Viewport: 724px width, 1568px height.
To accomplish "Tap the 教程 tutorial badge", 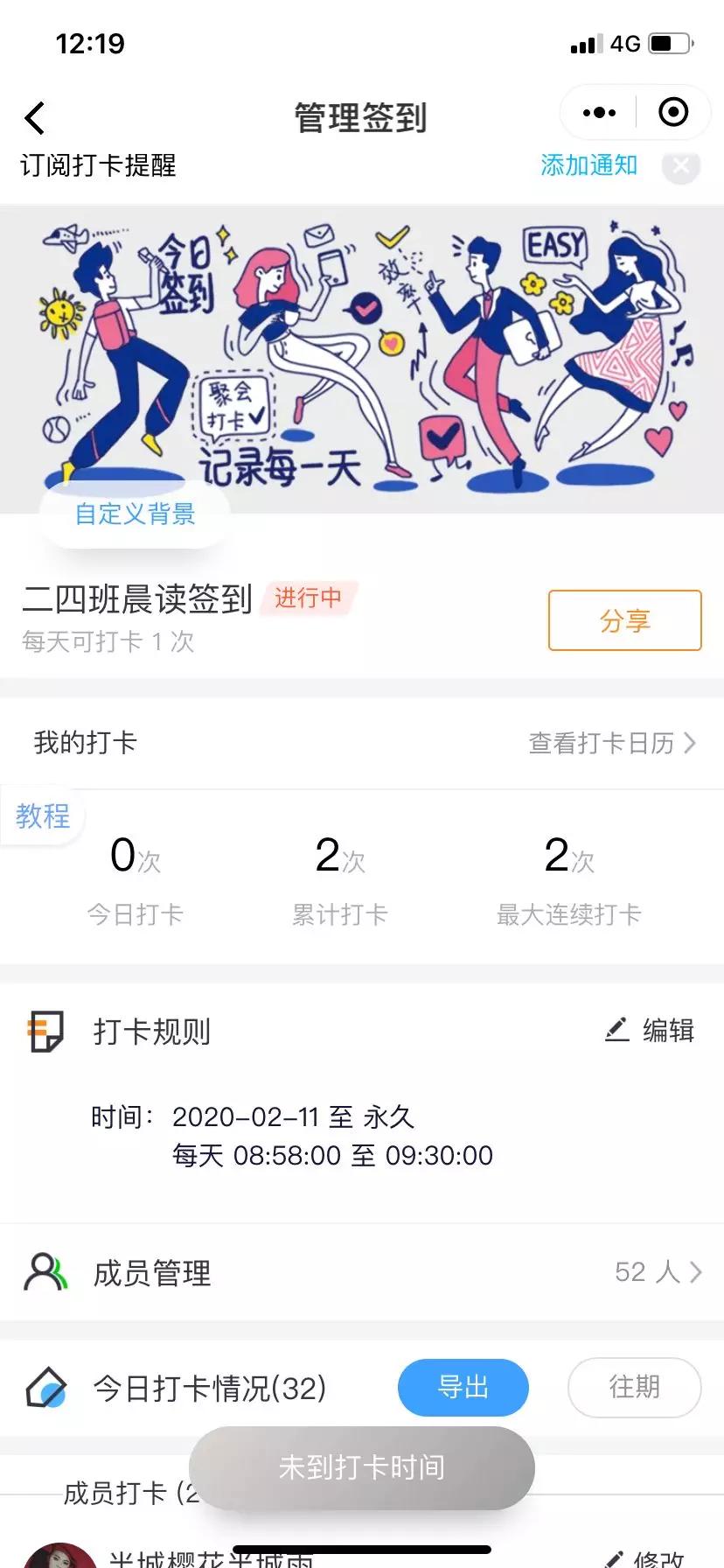I will (x=41, y=816).
